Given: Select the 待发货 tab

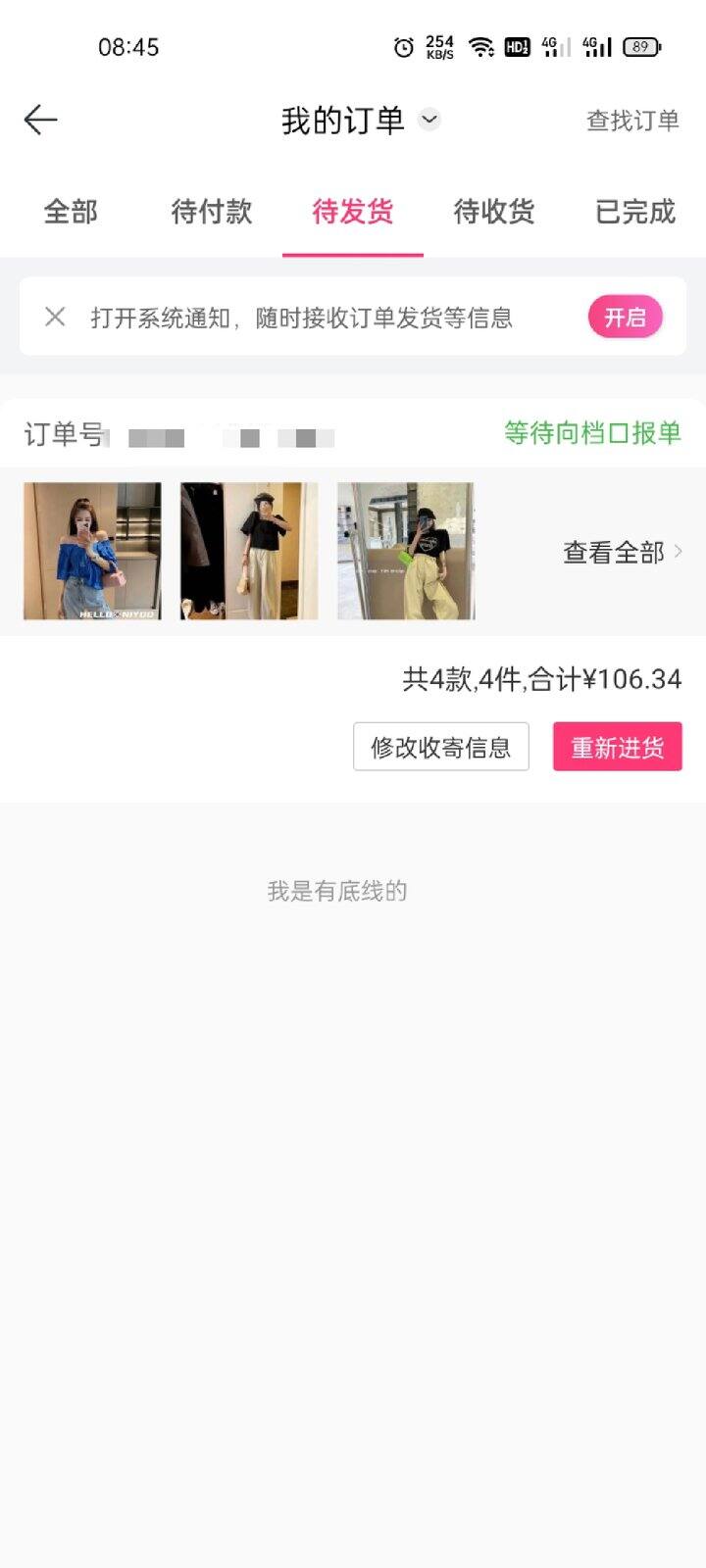Looking at the screenshot, I should [x=353, y=211].
